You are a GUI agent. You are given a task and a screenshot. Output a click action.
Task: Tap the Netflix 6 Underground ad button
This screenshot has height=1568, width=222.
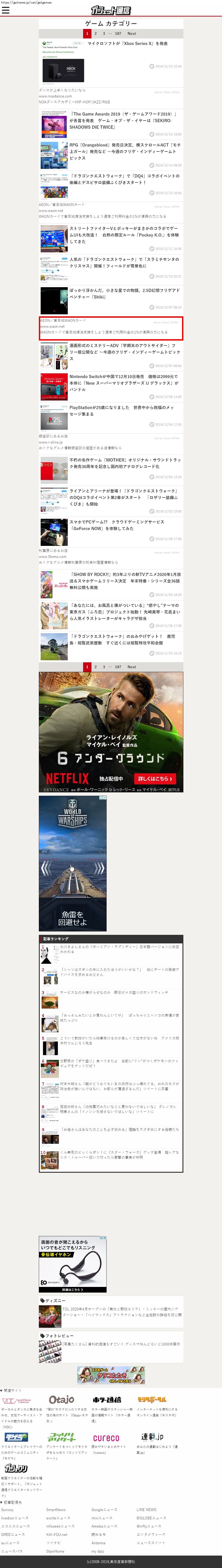(154, 778)
